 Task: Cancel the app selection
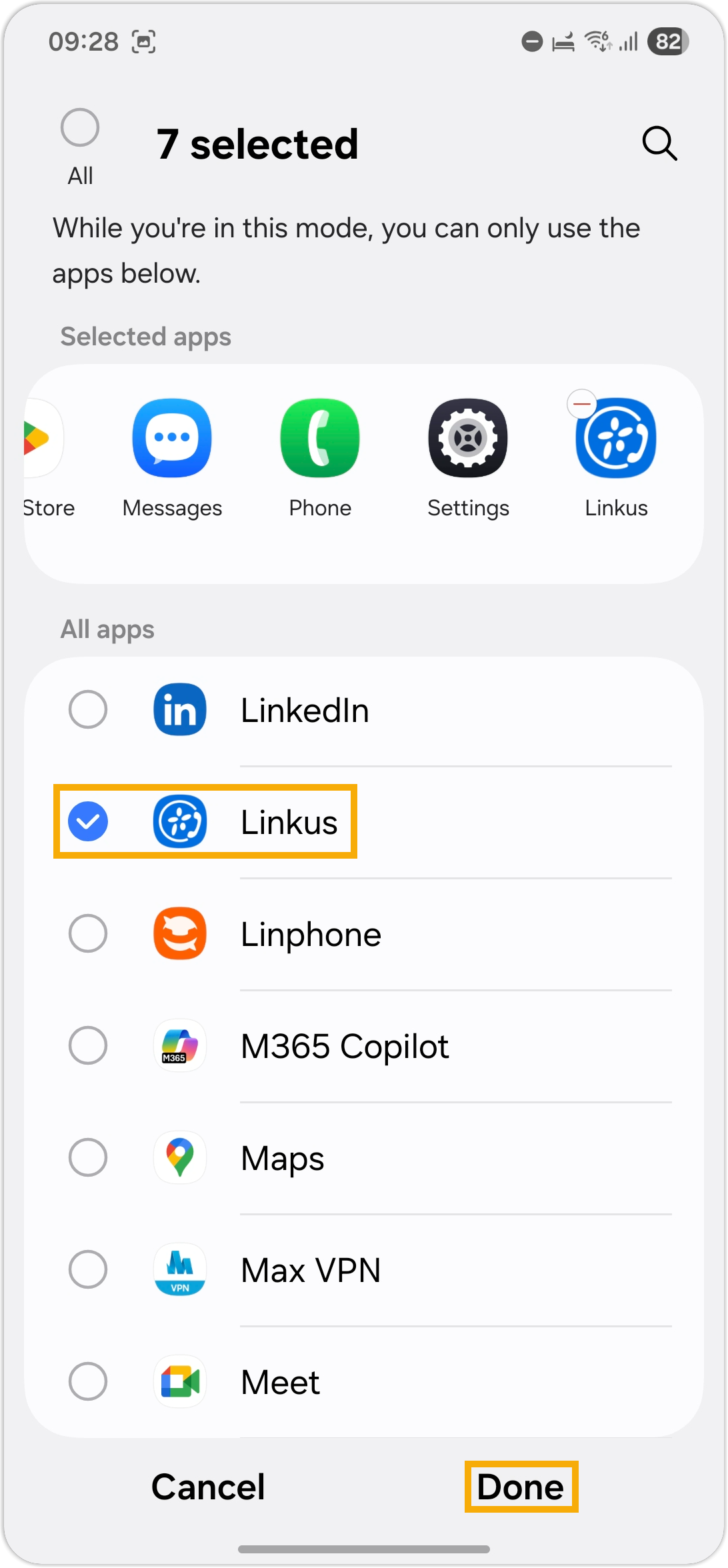click(x=208, y=1487)
